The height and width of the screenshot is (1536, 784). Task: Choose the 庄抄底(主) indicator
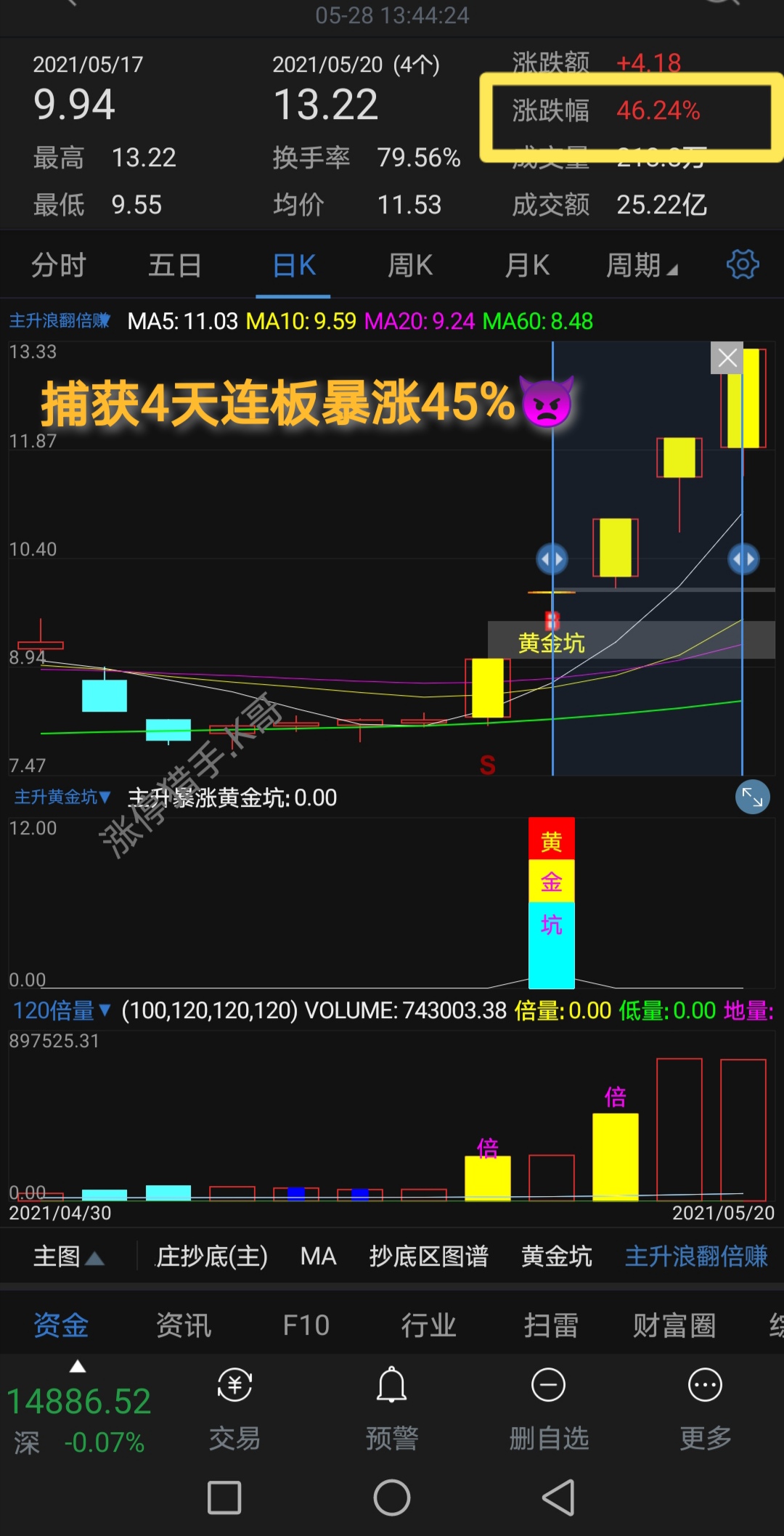[x=212, y=1256]
